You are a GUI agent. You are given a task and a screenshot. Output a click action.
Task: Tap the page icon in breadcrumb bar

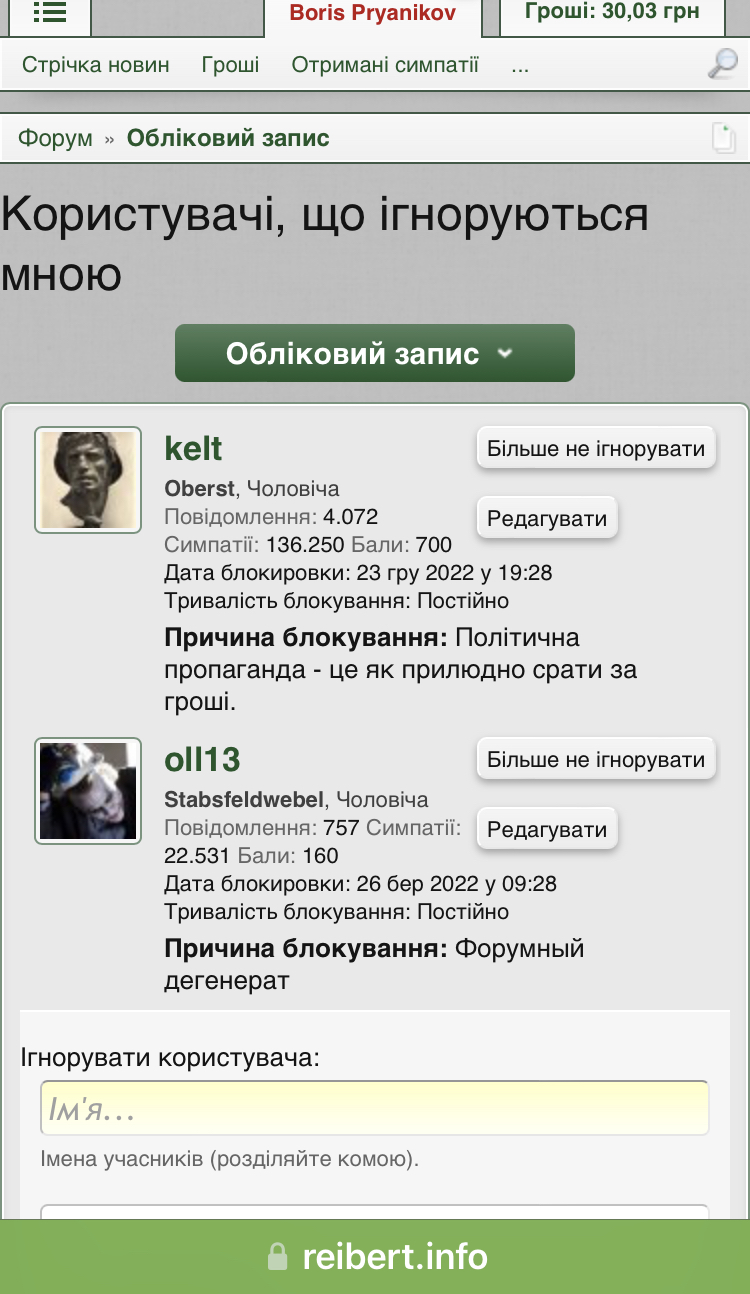(723, 138)
